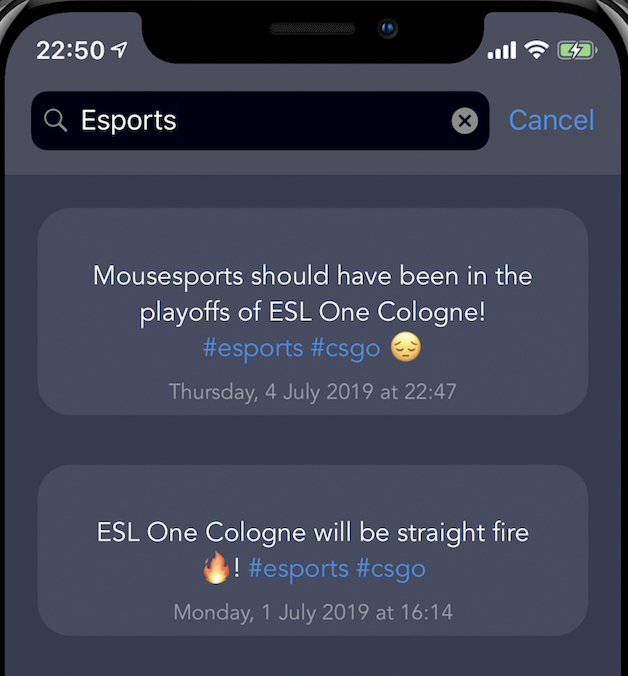Tap #csgo hashtag in the 'straight fire' post

click(390, 569)
